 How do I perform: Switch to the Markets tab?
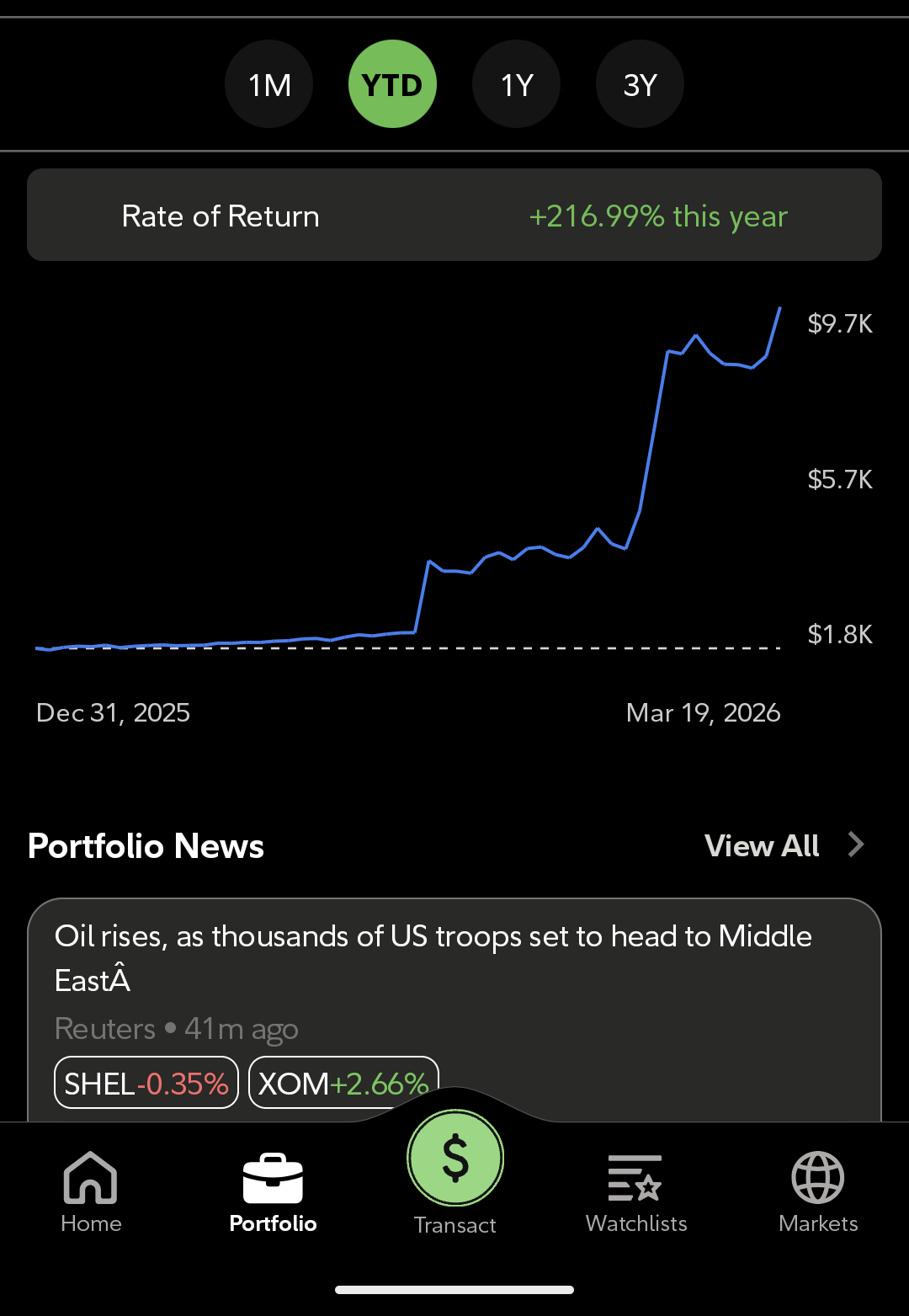[818, 1191]
